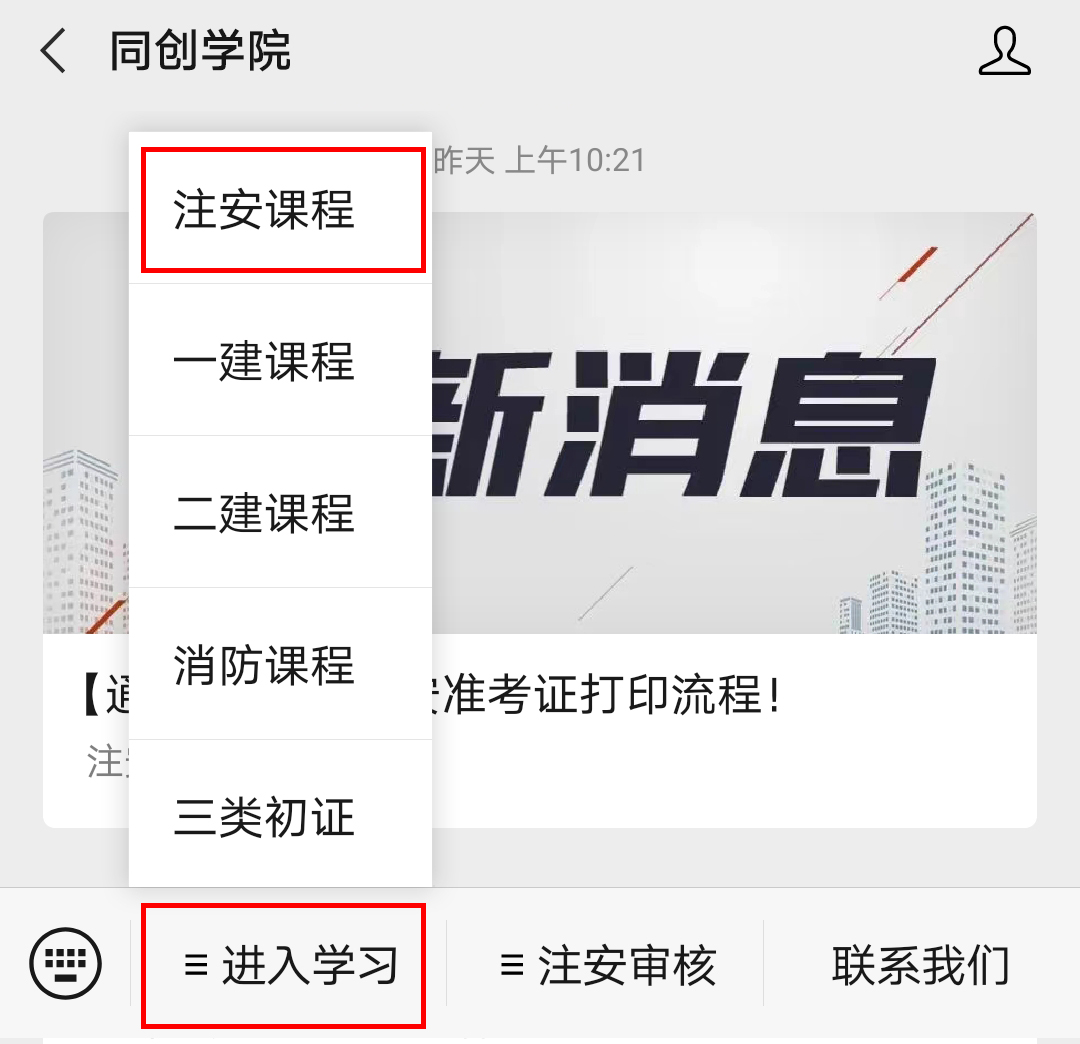Image resolution: width=1080 pixels, height=1044 pixels.
Task: Switch to keyboard input mode
Action: click(66, 964)
